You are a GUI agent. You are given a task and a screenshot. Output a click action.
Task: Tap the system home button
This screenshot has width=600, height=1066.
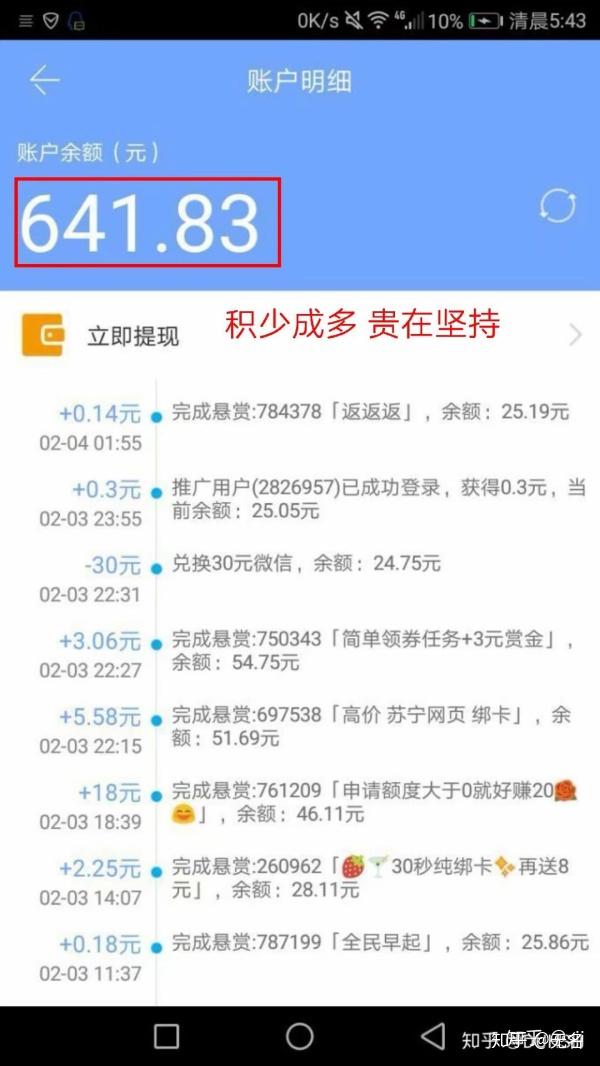[299, 1036]
